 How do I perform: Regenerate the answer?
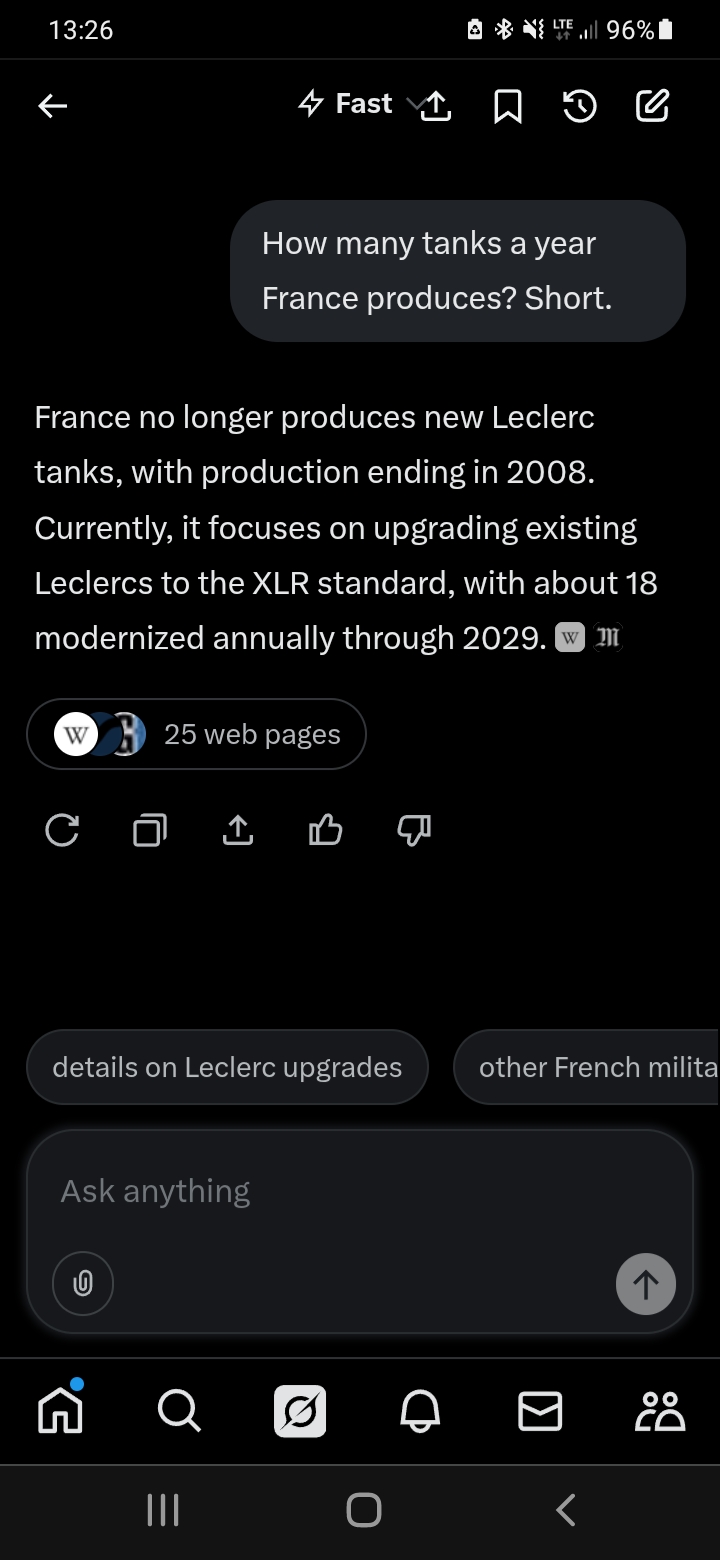(x=62, y=830)
